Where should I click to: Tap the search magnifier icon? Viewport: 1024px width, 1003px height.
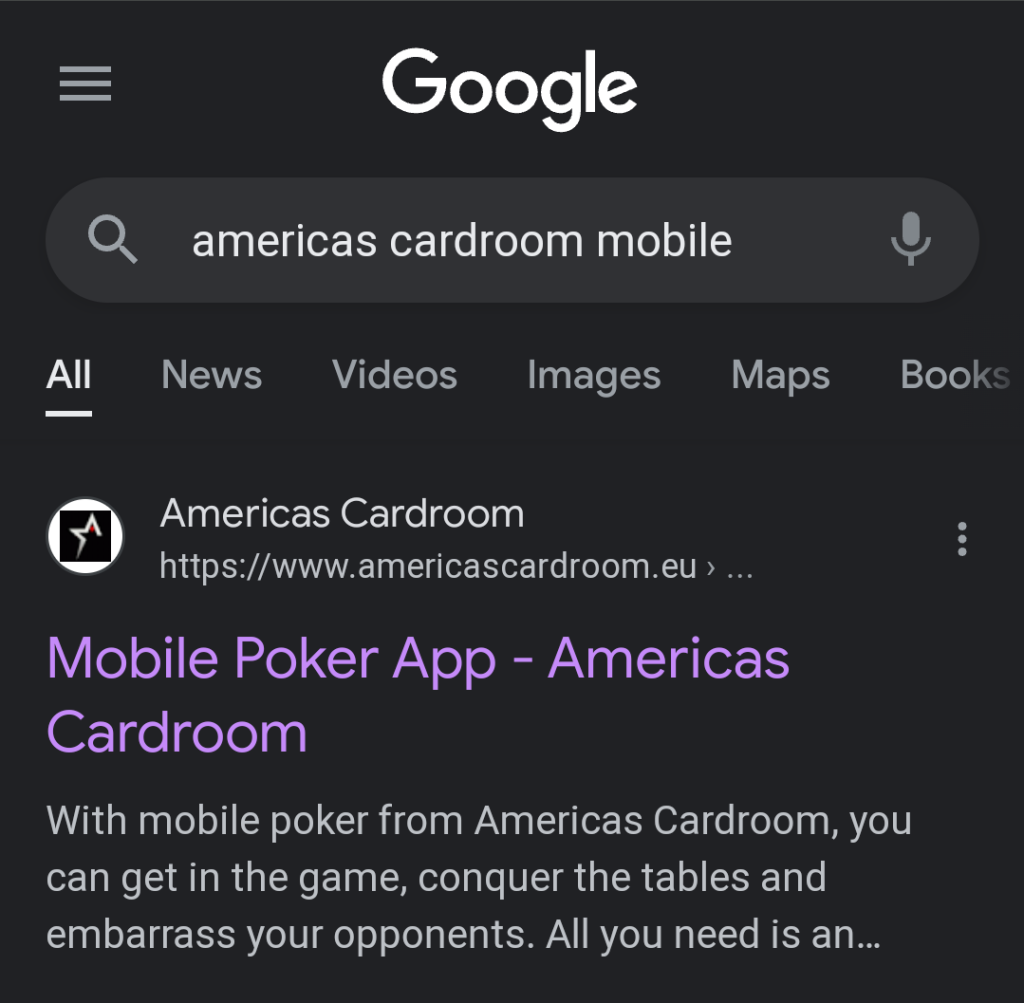[113, 240]
